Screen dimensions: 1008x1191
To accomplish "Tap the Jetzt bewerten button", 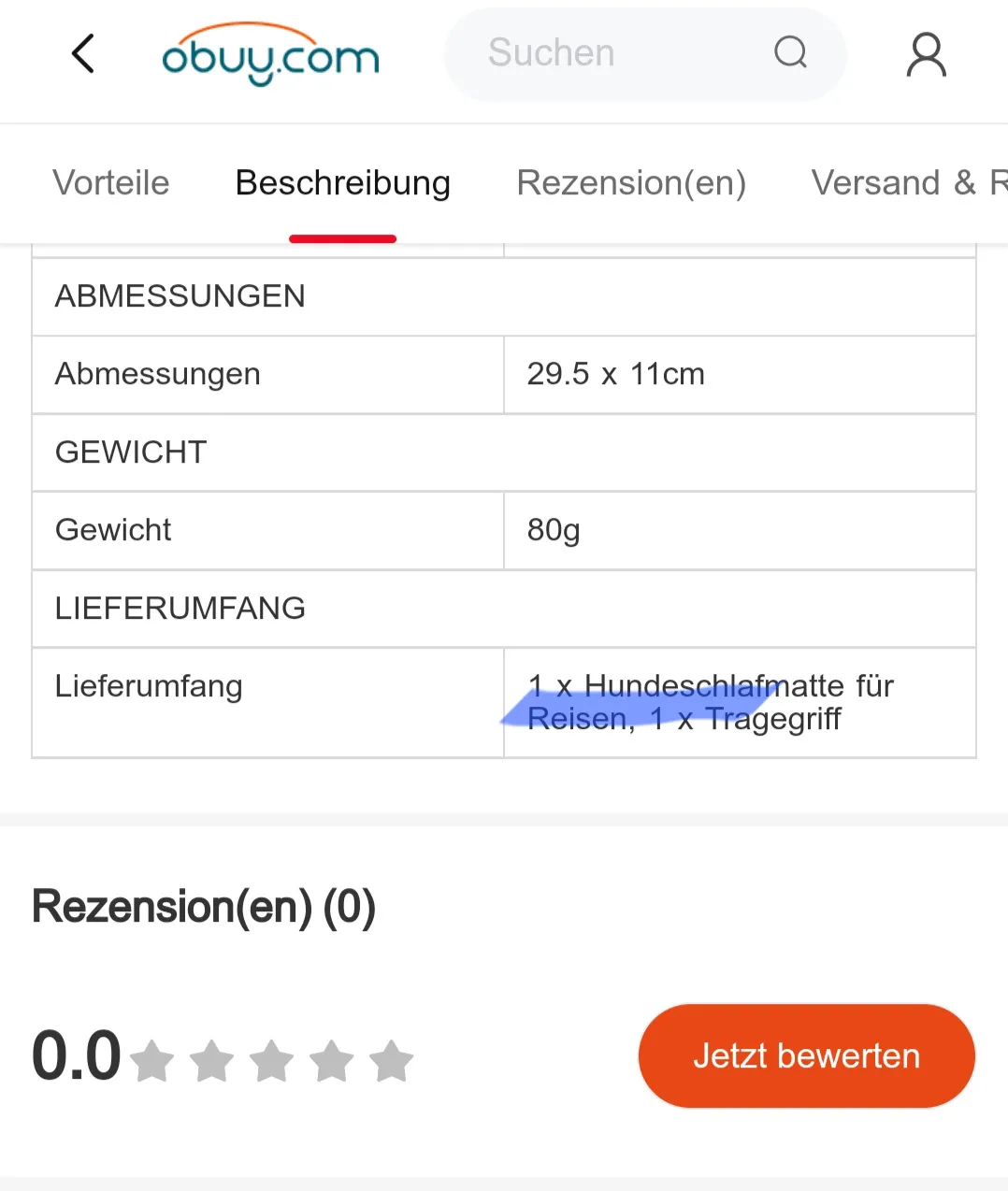I will coord(806,1055).
